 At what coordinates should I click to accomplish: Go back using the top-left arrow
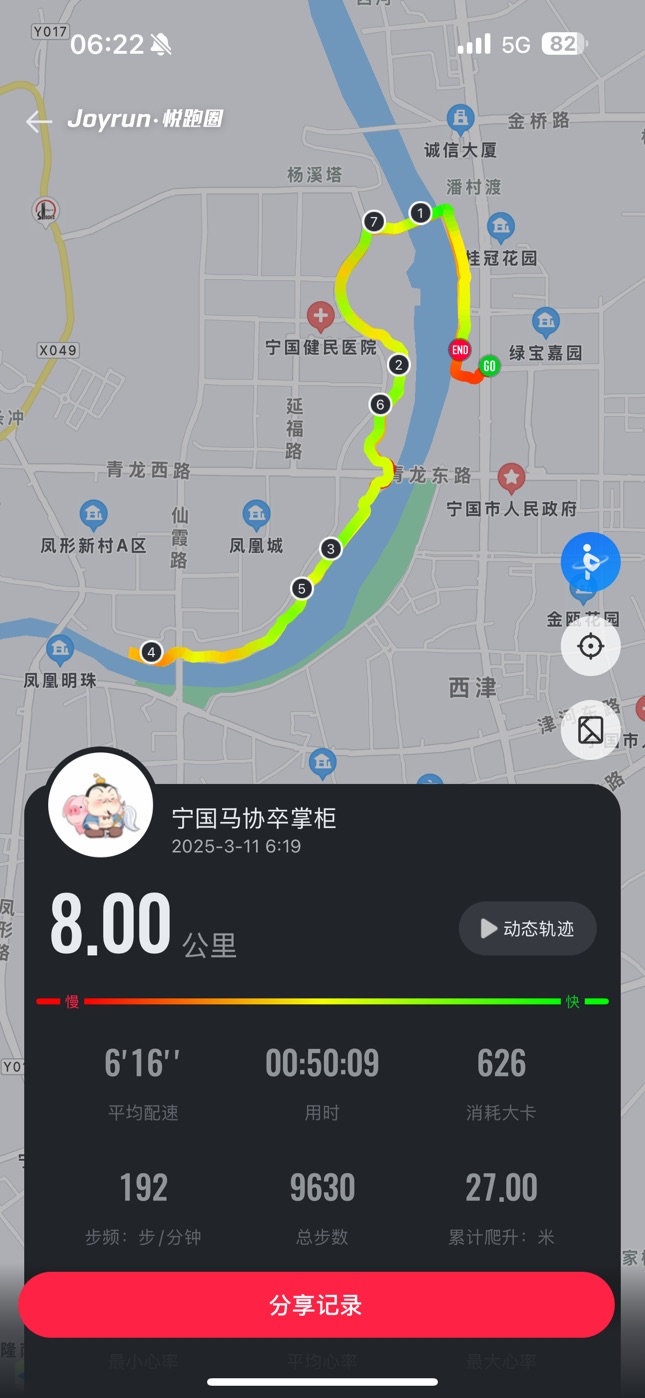tap(38, 122)
